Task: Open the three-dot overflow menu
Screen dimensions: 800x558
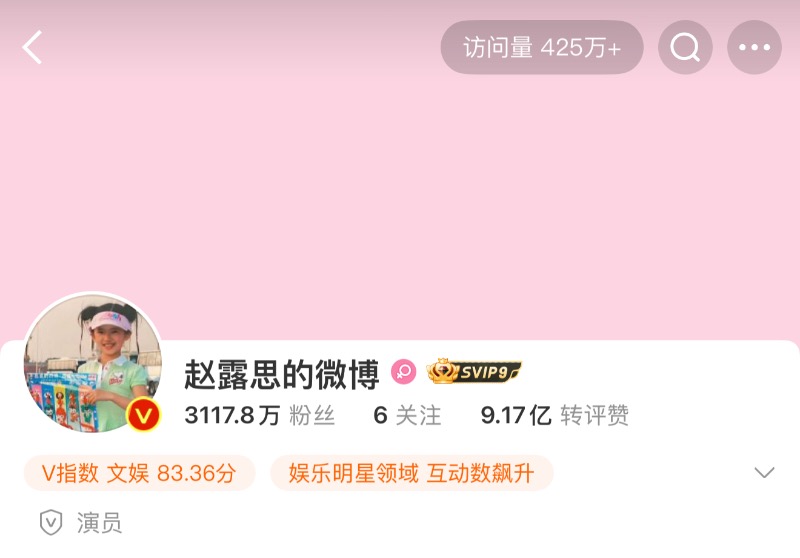Action: (754, 47)
